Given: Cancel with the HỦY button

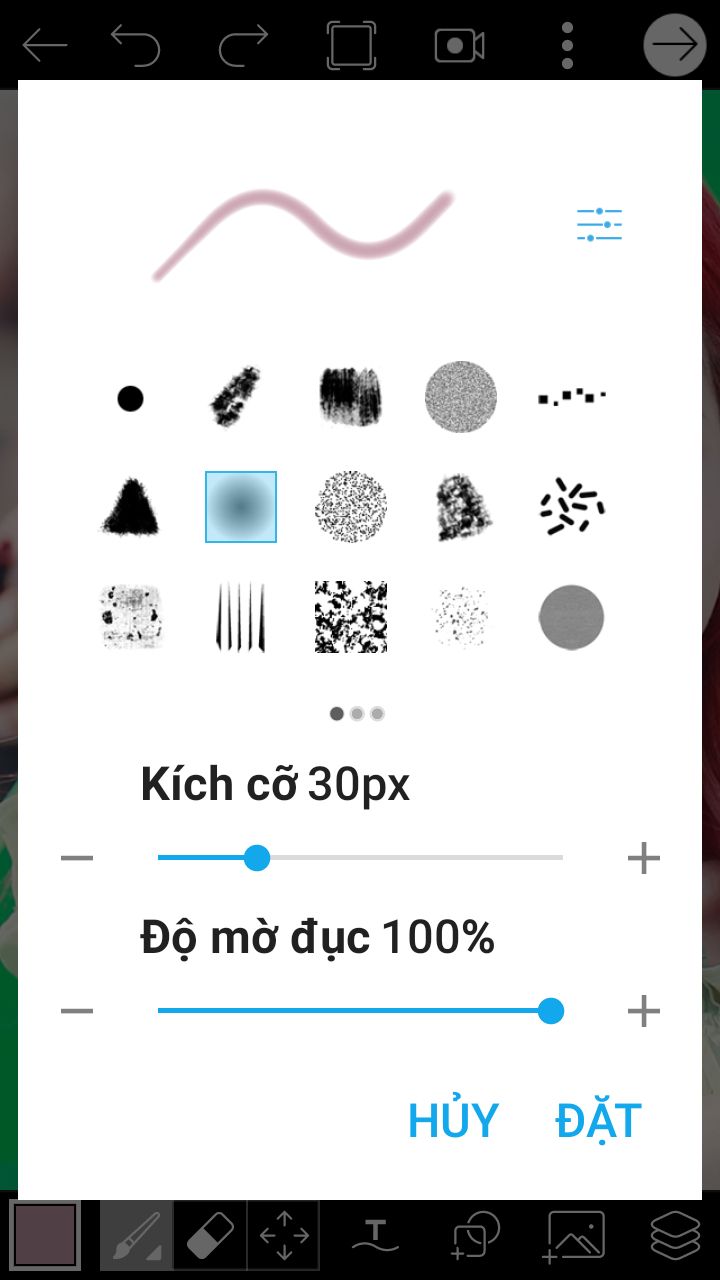Looking at the screenshot, I should 453,1121.
